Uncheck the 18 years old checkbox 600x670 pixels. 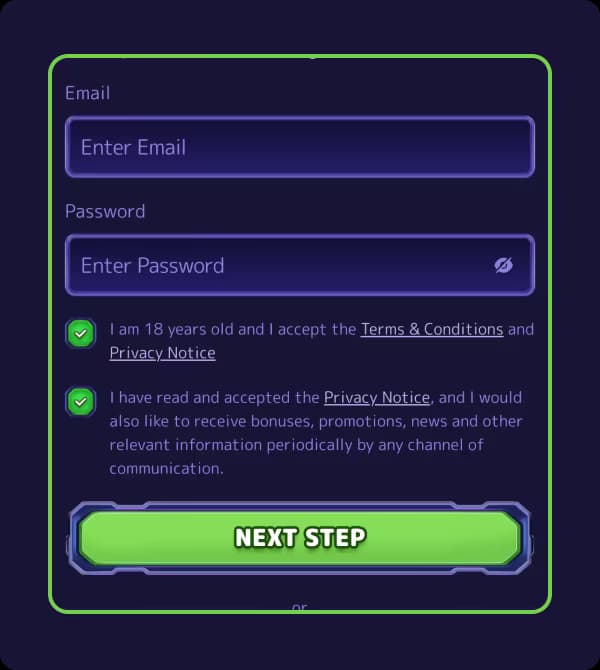pos(81,333)
